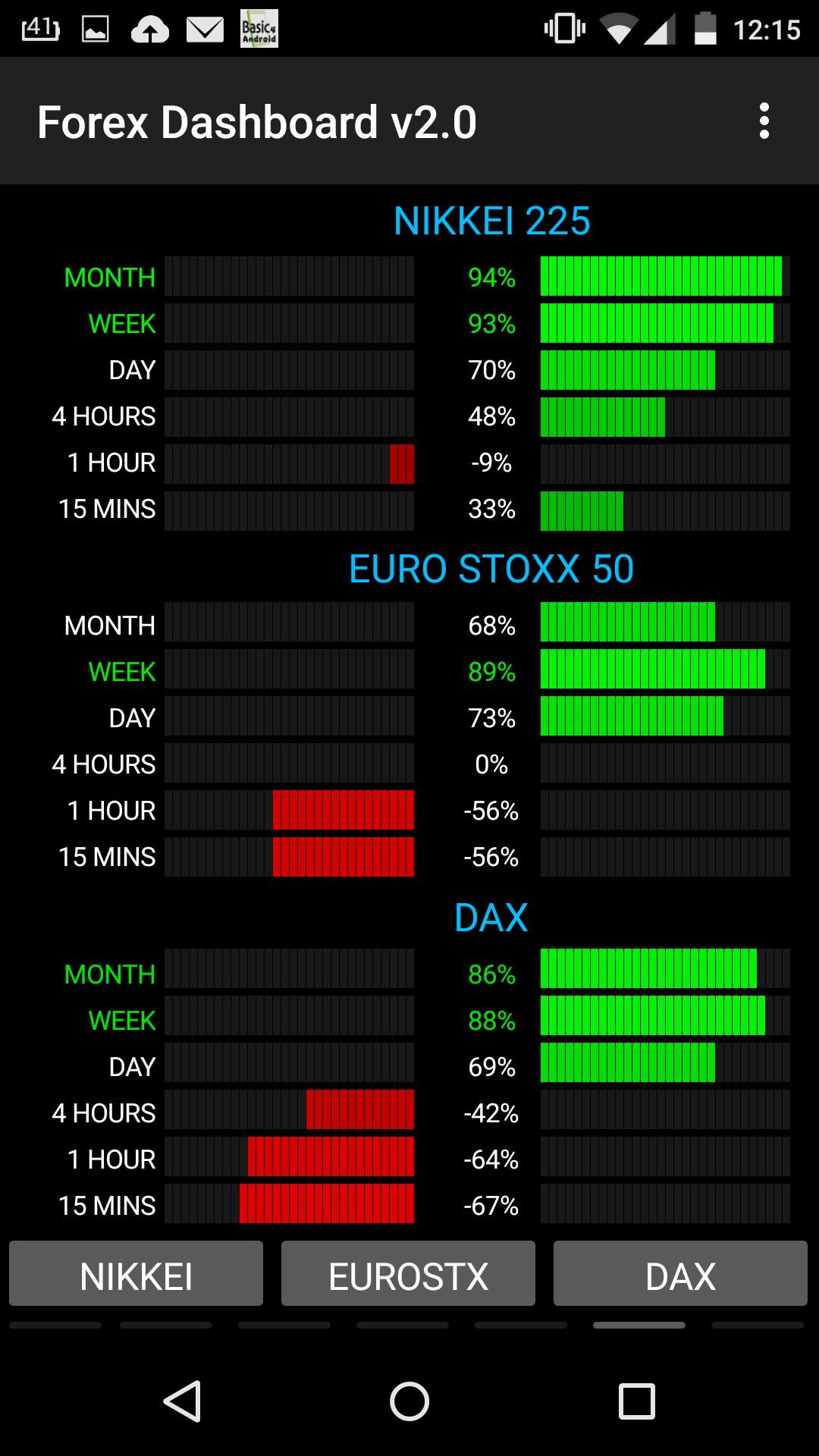Go back using system back button
Viewport: 819px width, 1456px height.
(183, 1401)
